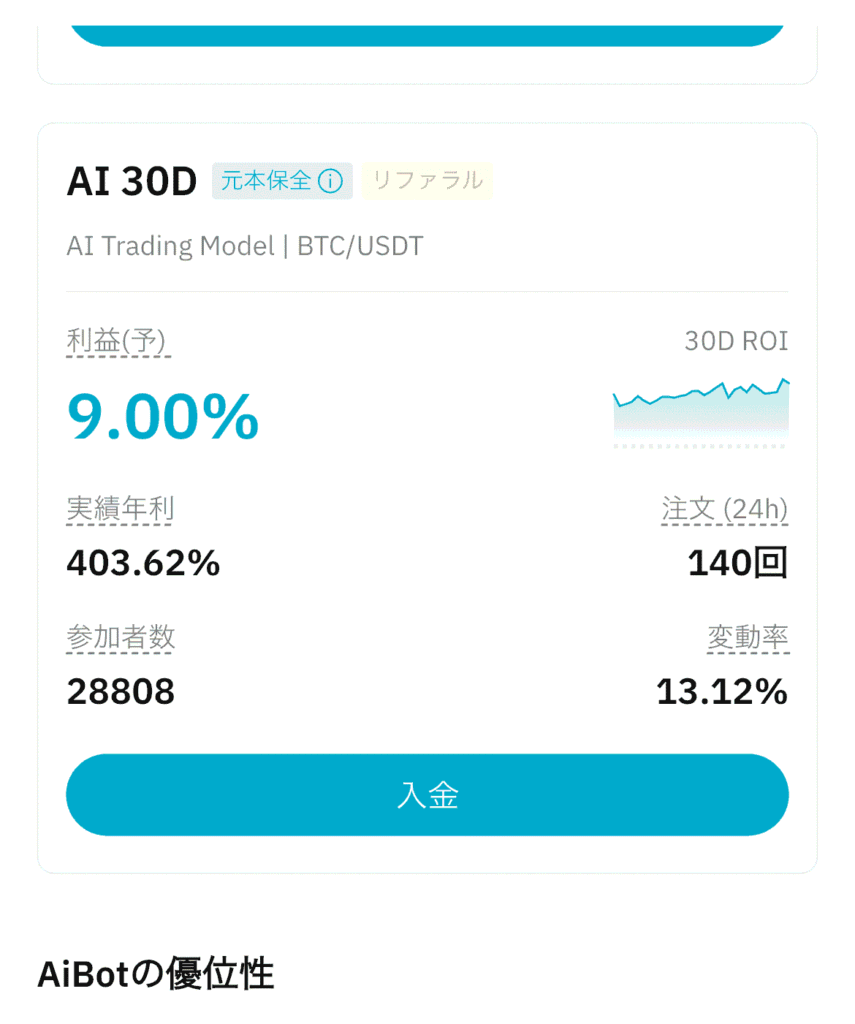Screen dimensions: 855x1024
Task: Click the 注文 (24h) label
Action: coord(724,509)
